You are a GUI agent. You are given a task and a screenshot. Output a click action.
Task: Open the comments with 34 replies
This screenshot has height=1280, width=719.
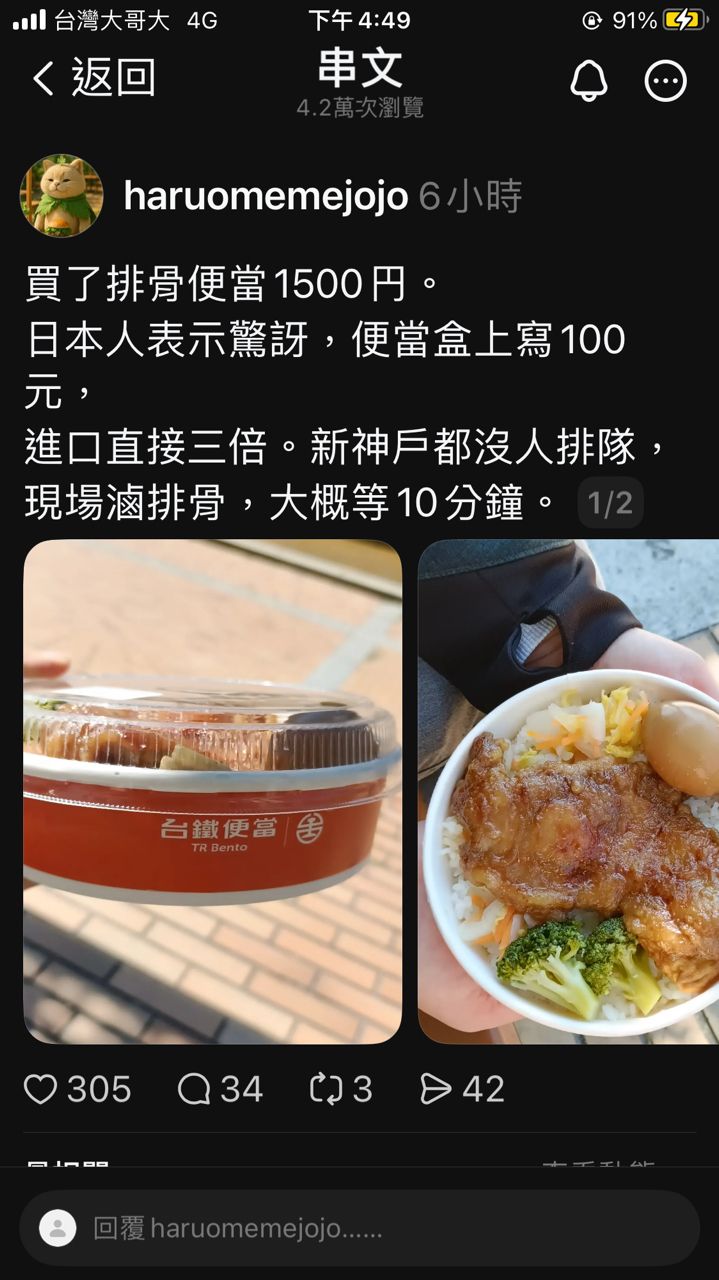(220, 1089)
